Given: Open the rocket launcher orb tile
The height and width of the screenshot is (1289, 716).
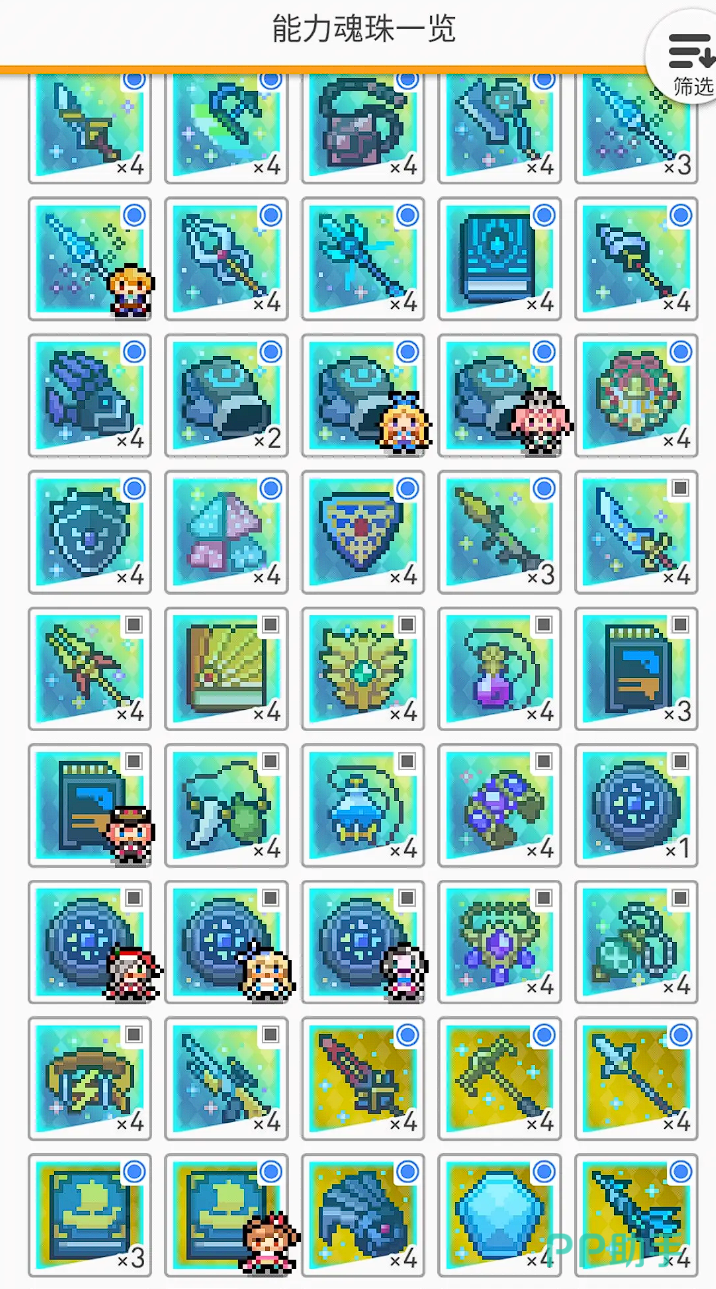Looking at the screenshot, I should pos(499,531).
